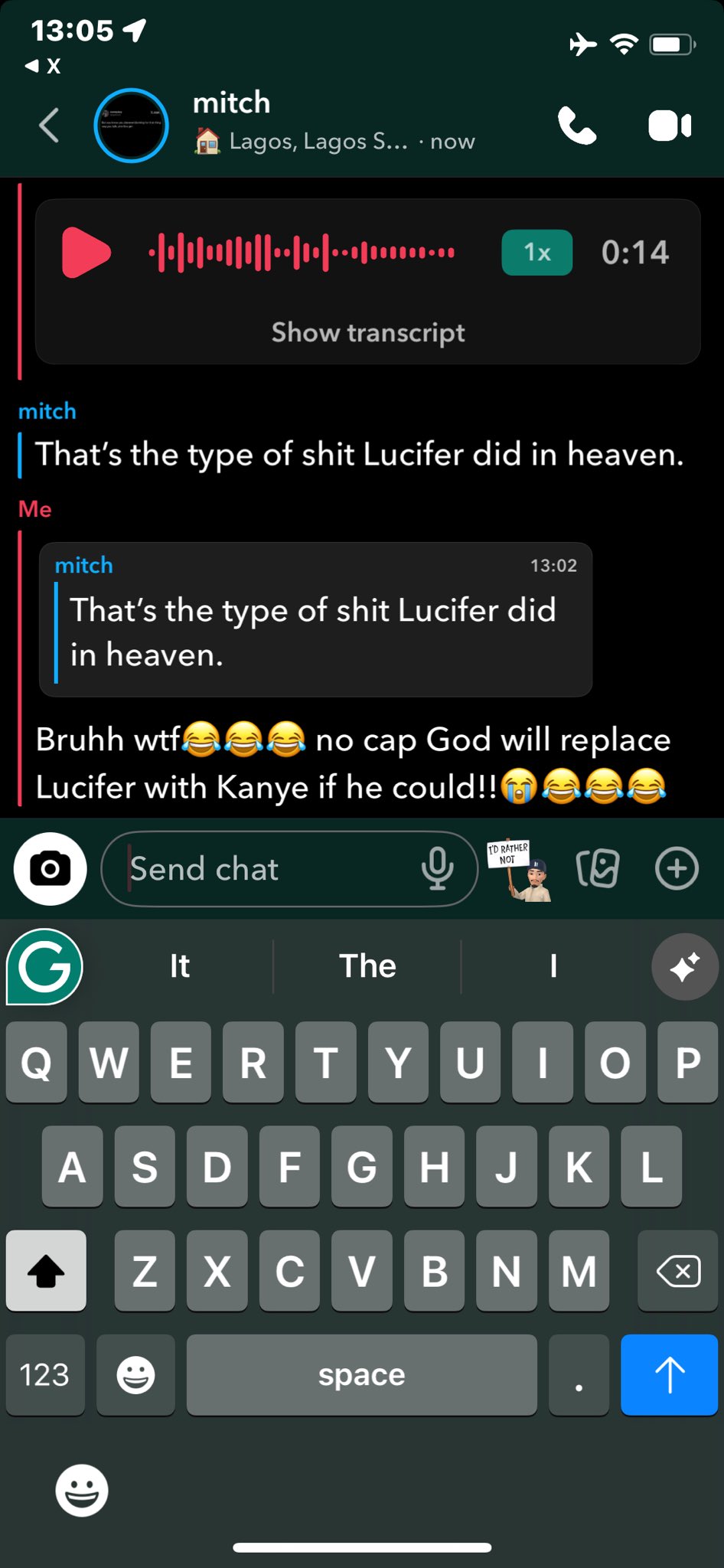Viewport: 724px width, 1568px height.
Task: Tap the microphone to record a voice note
Action: (437, 869)
